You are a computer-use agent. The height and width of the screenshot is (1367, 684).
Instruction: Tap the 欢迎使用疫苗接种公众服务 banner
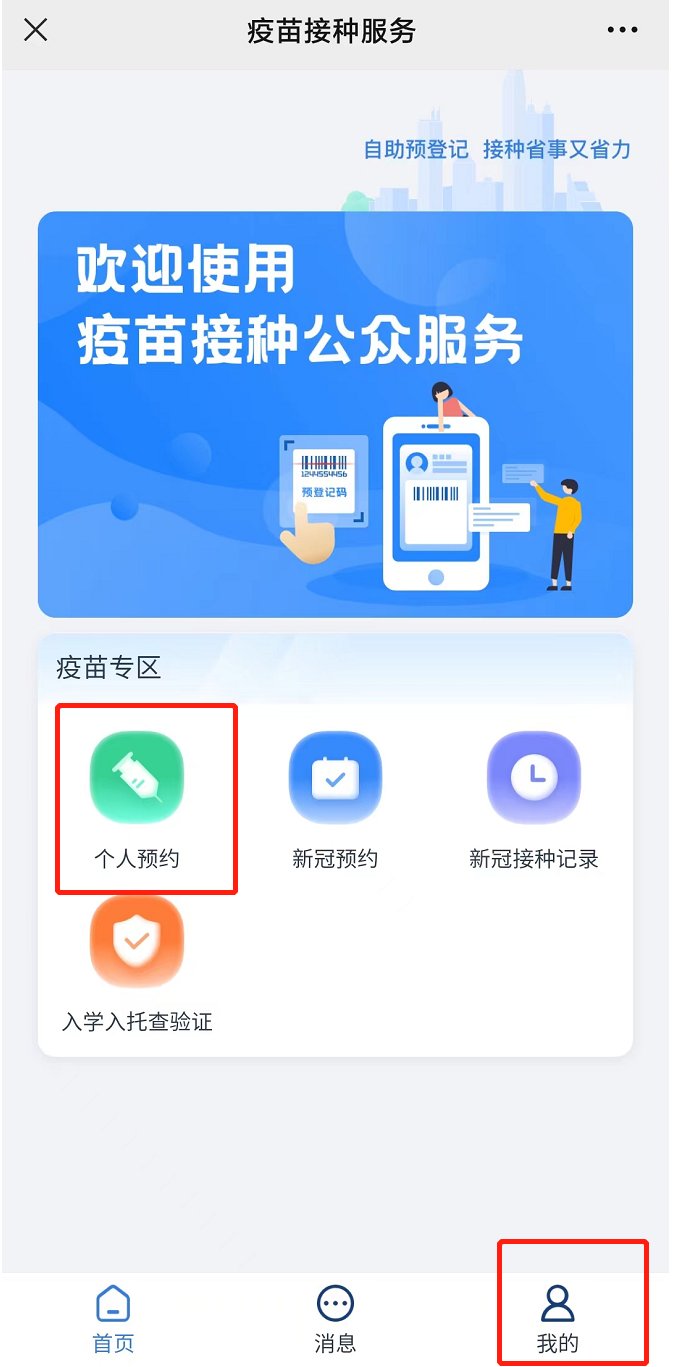(x=335, y=414)
